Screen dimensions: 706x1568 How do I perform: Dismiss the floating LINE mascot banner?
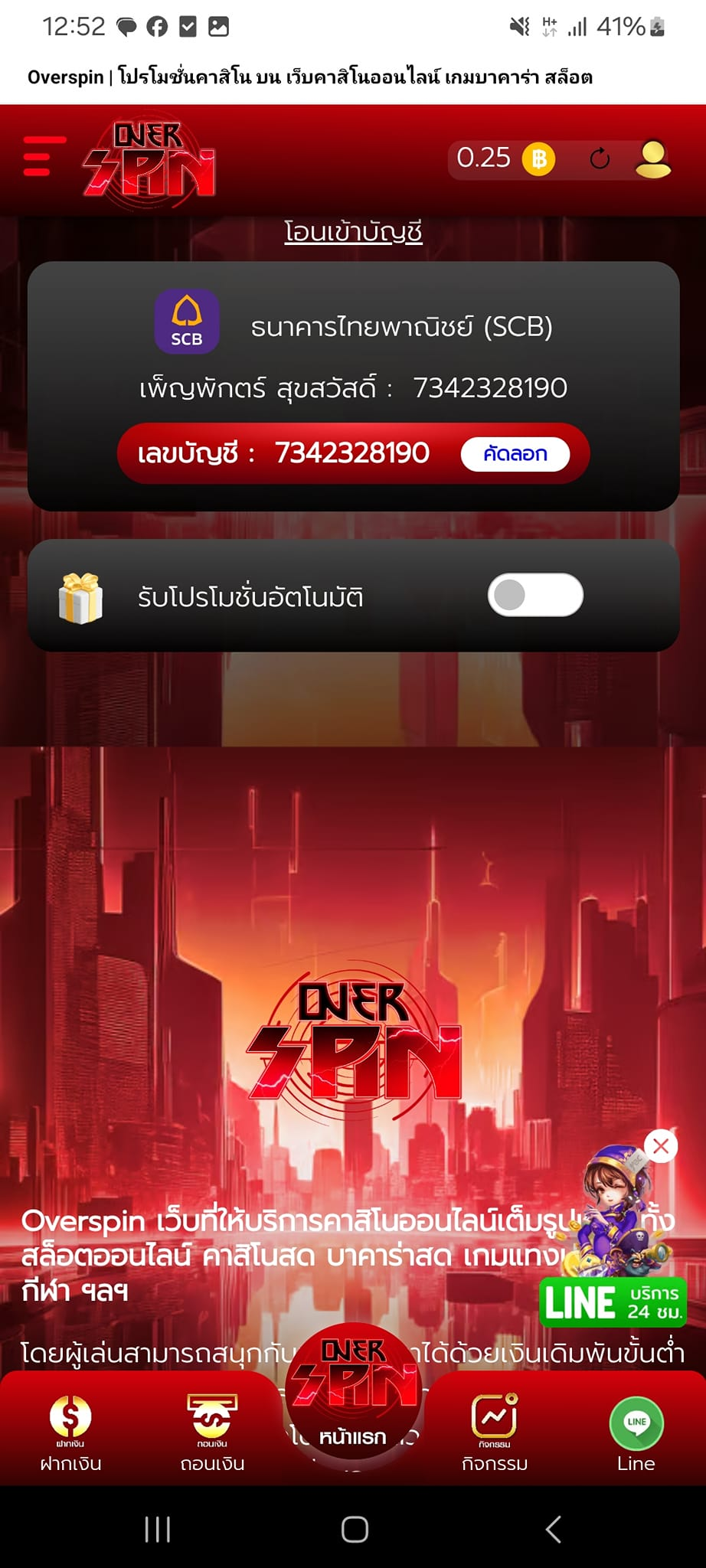pos(661,1146)
